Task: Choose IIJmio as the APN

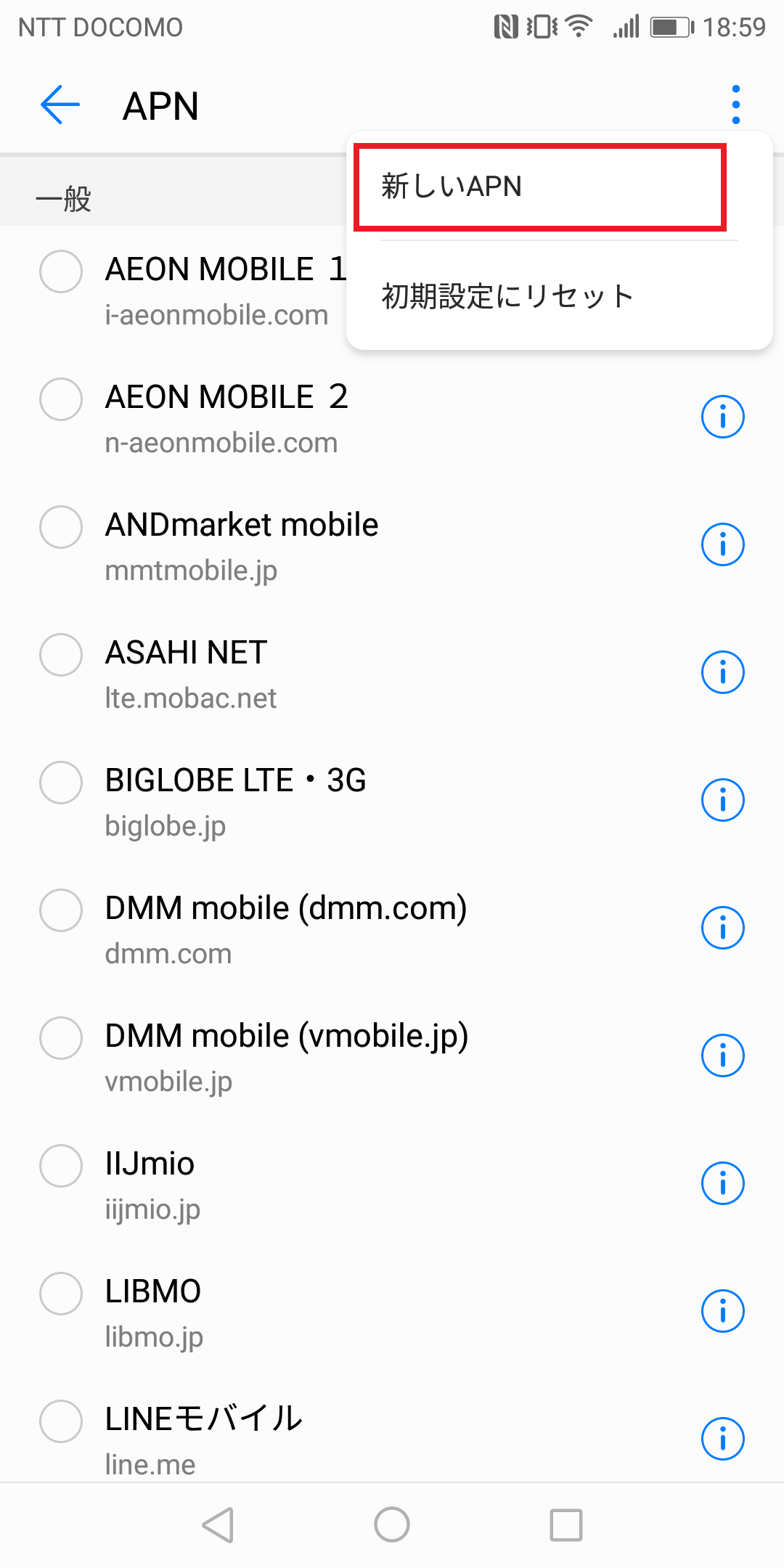Action: click(61, 1166)
